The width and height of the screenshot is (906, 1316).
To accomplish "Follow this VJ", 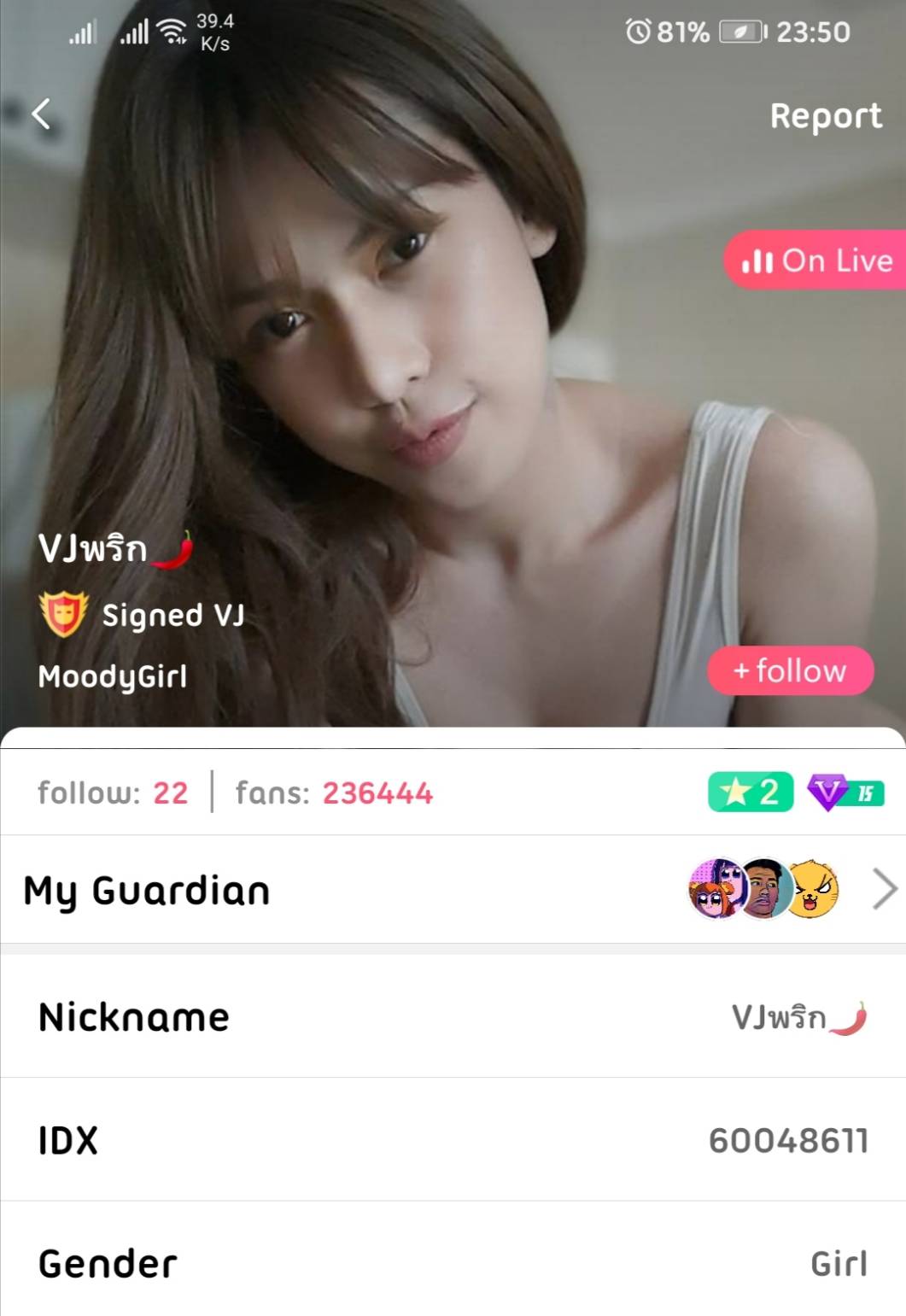I will [790, 670].
